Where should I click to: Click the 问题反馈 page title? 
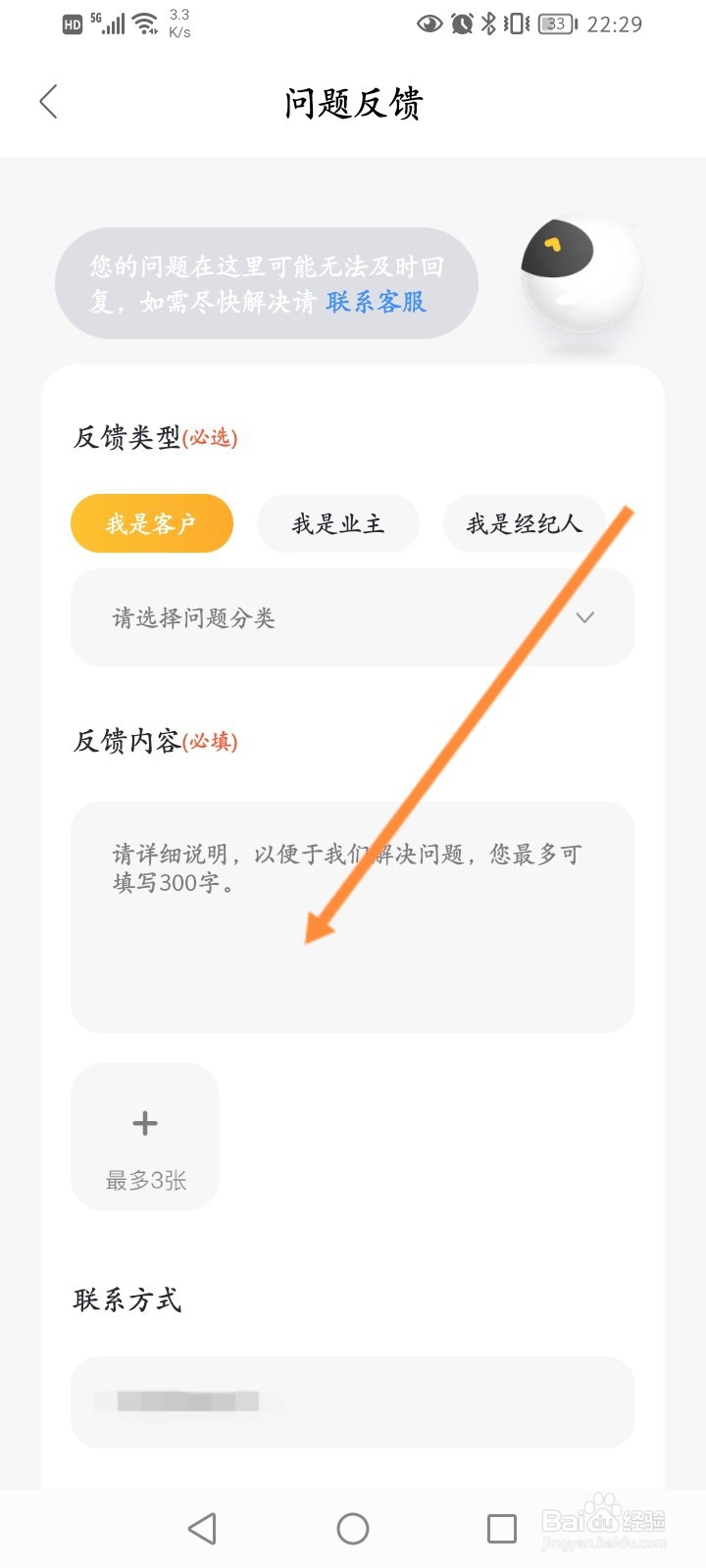pyautogui.click(x=352, y=102)
